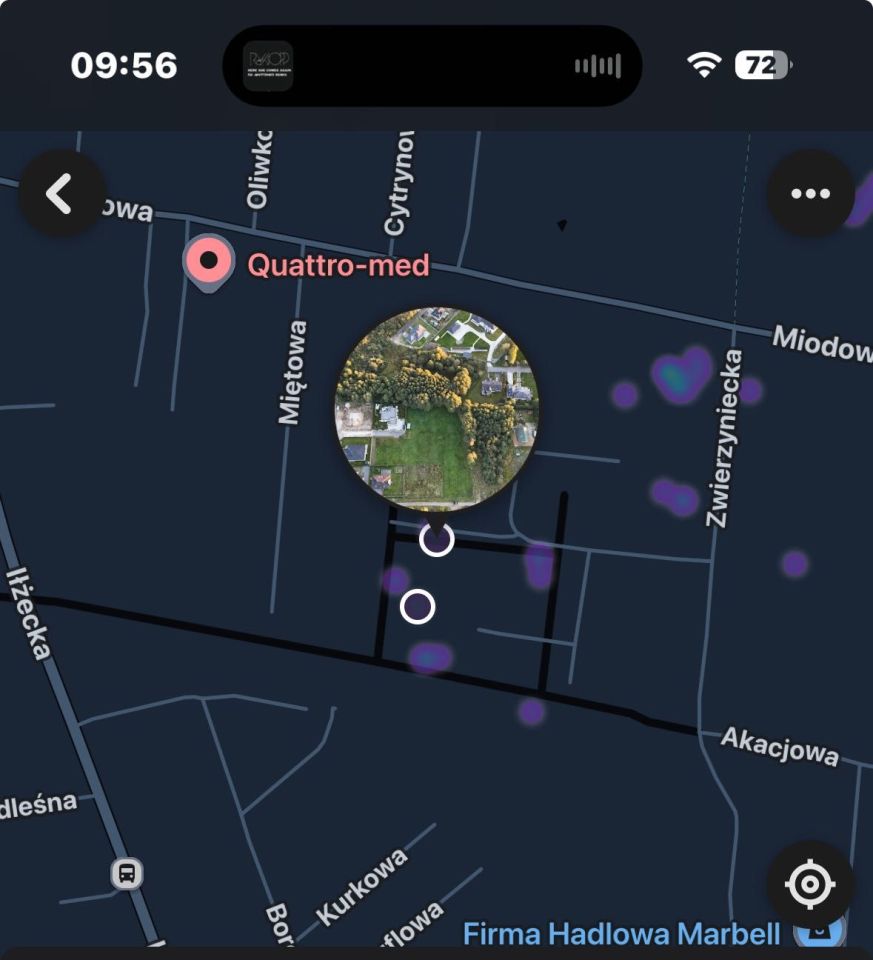This screenshot has width=873, height=960.
Task: Center the map on current location
Action: point(810,884)
